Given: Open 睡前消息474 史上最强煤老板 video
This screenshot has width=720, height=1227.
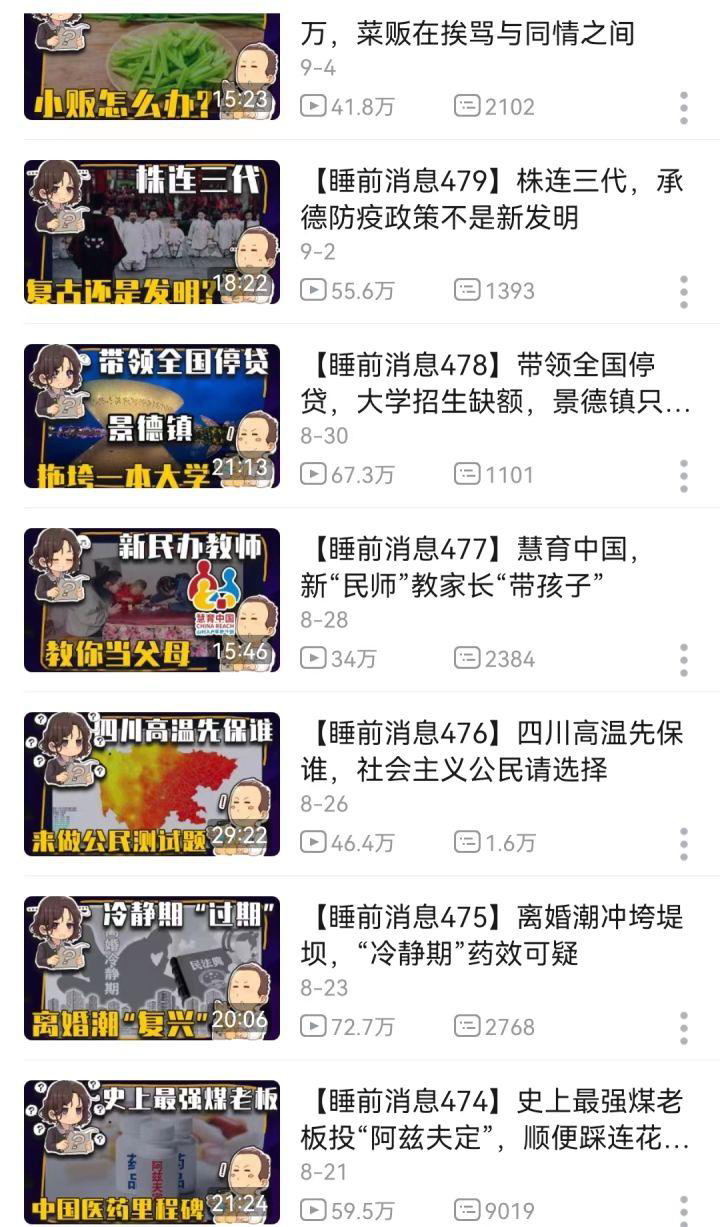Looking at the screenshot, I should [x=152, y=1152].
